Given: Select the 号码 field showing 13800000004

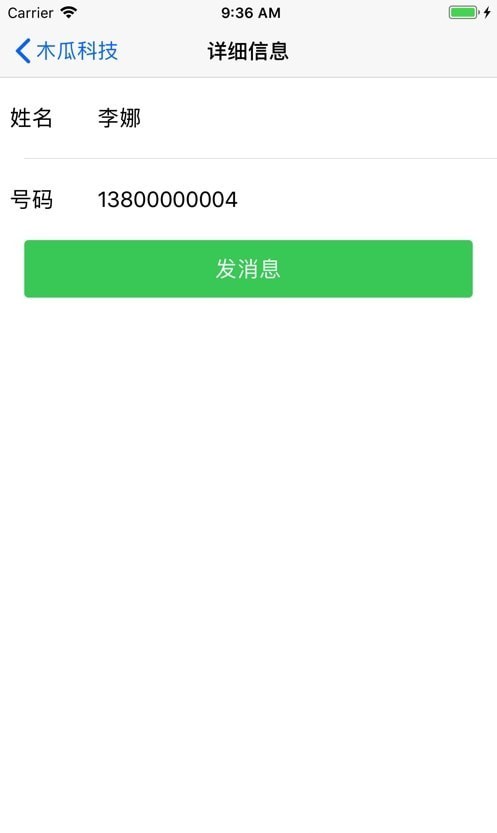Looking at the screenshot, I should click(x=248, y=199).
